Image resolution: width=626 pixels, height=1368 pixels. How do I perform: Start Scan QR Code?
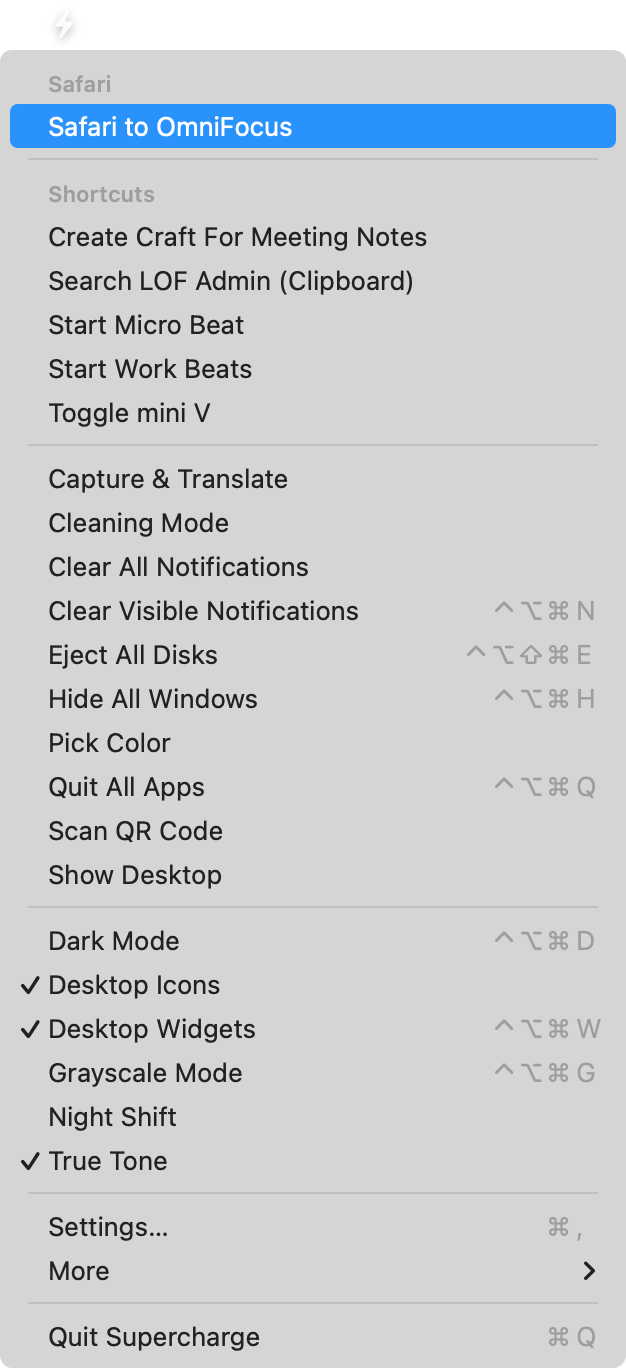pos(313,831)
